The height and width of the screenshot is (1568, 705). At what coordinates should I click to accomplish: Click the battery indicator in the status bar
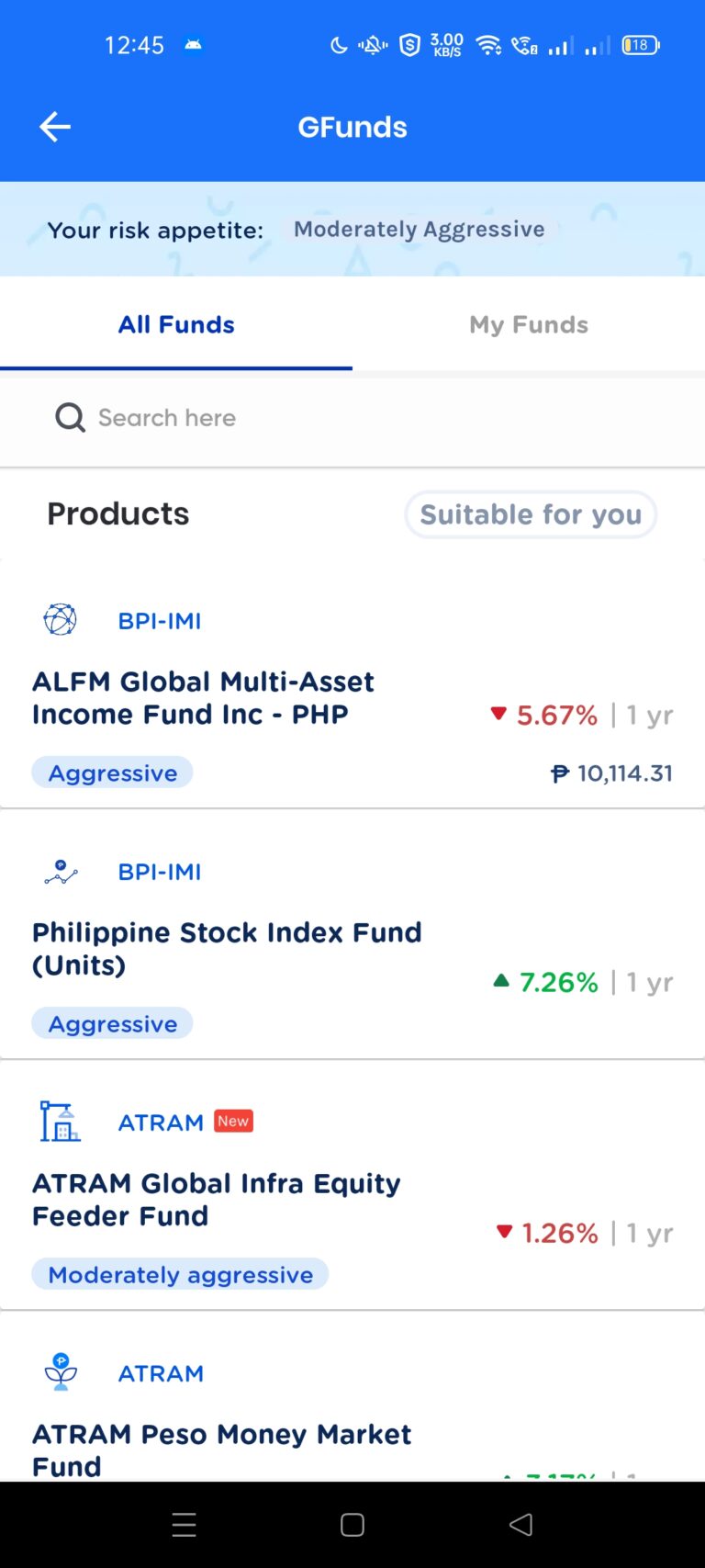click(x=639, y=44)
